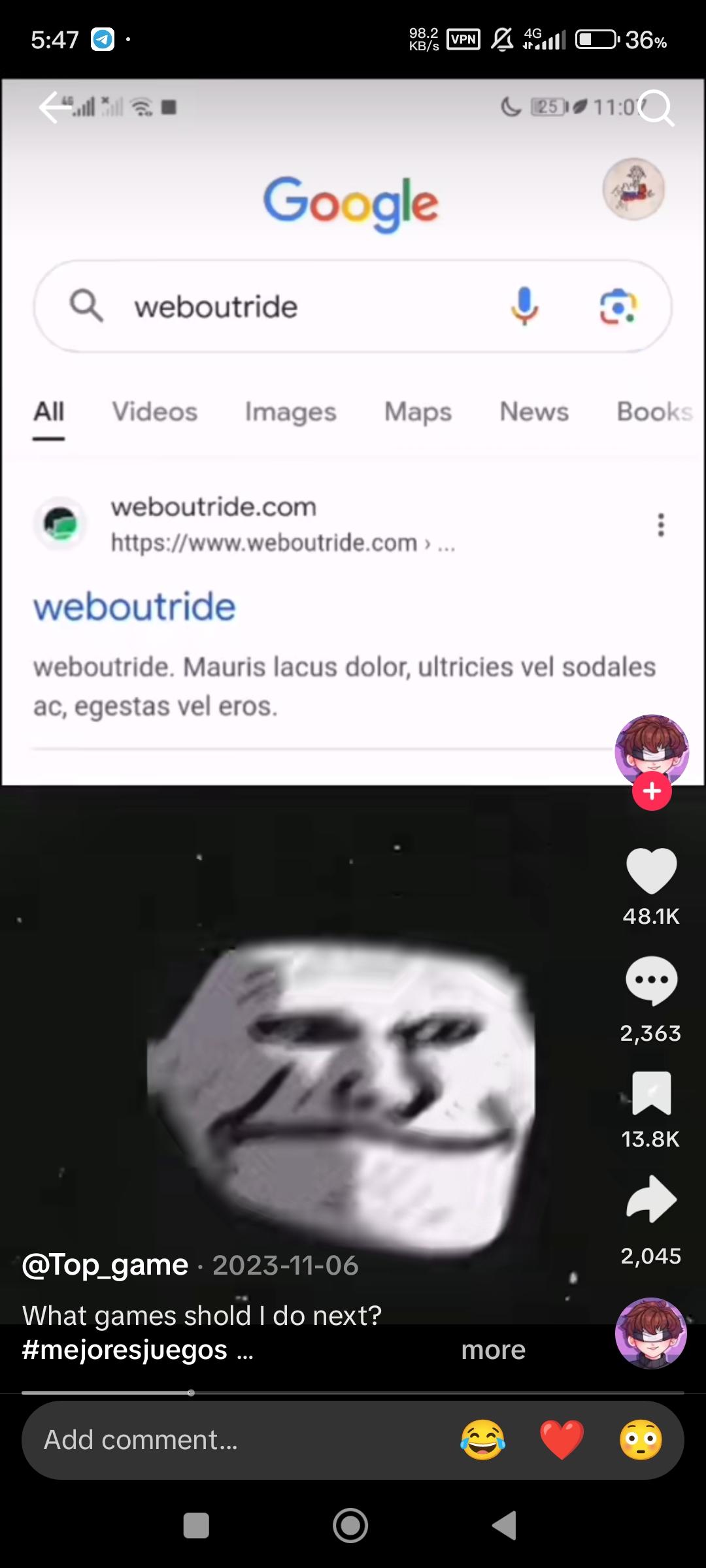The image size is (706, 1568).
Task: Open the spinning sound disc
Action: tap(651, 1333)
